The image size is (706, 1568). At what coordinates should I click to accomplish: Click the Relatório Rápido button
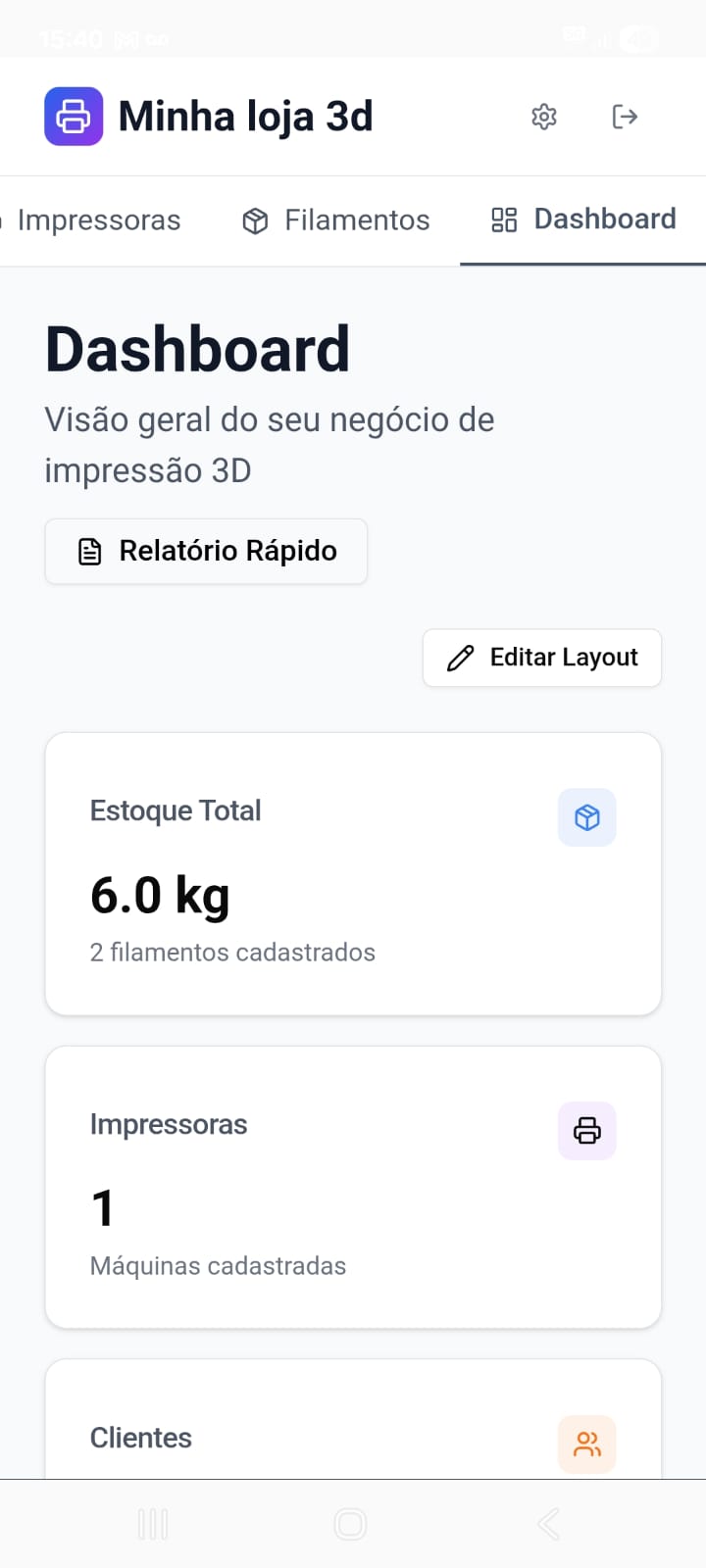(x=206, y=551)
